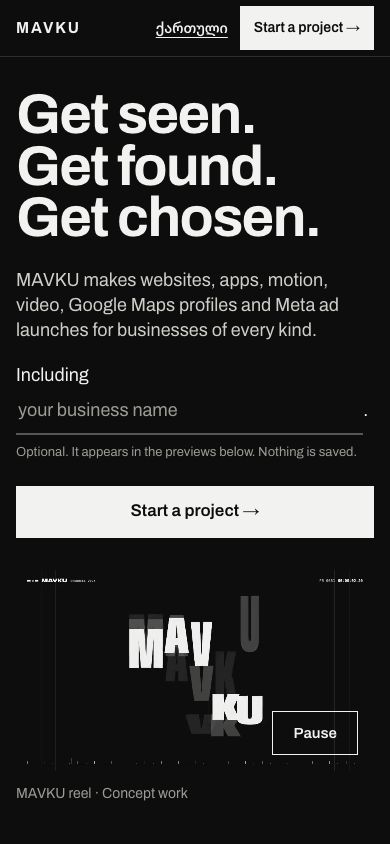Tap Start a project in header

[x=307, y=28]
